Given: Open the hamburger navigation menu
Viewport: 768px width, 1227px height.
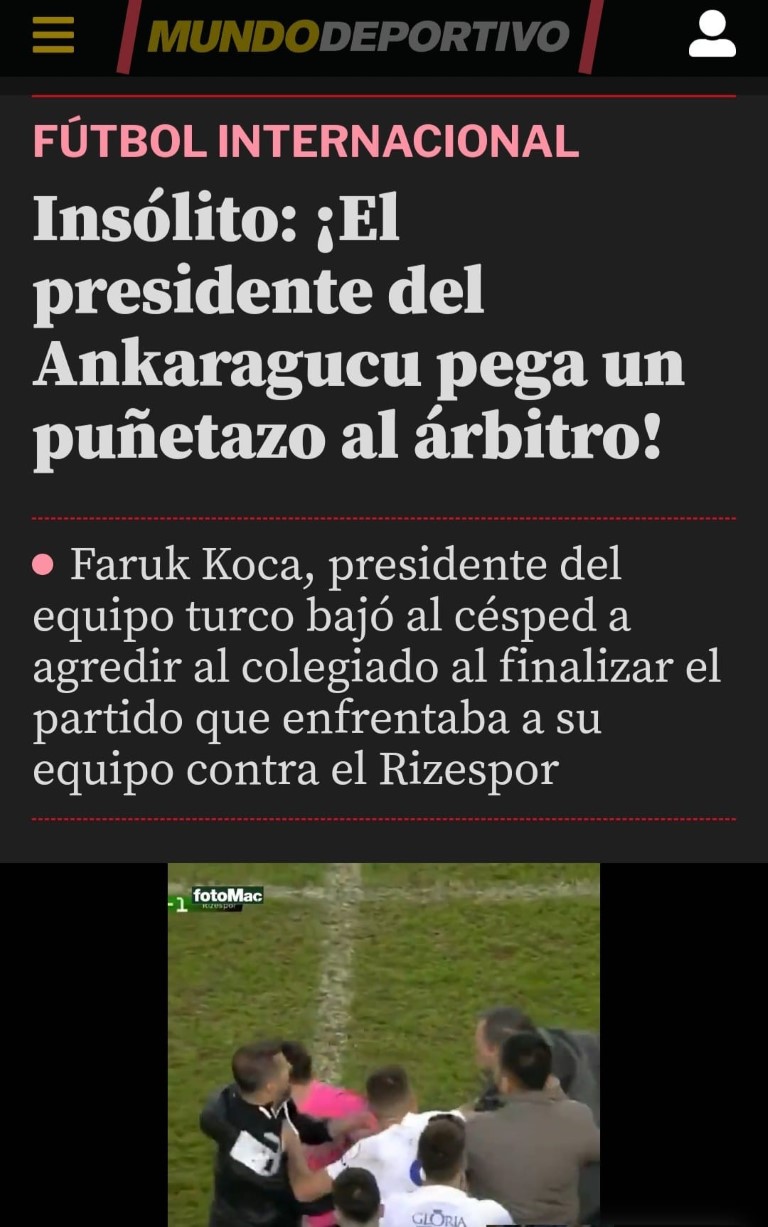Looking at the screenshot, I should click(53, 36).
